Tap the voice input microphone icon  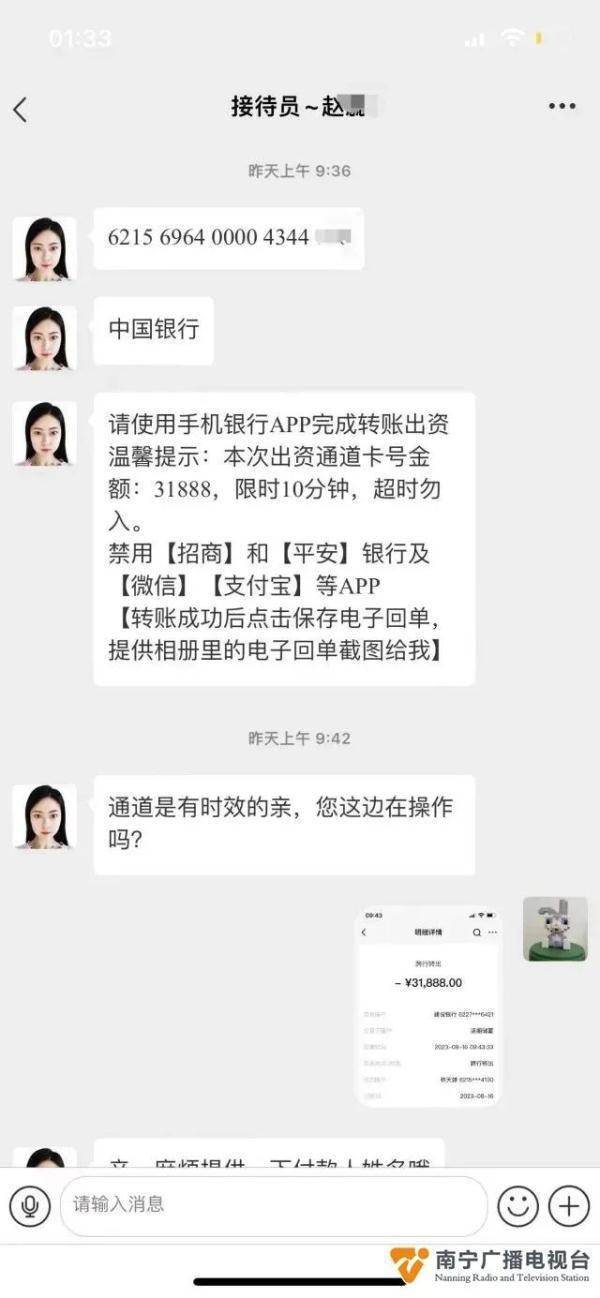click(x=30, y=1206)
